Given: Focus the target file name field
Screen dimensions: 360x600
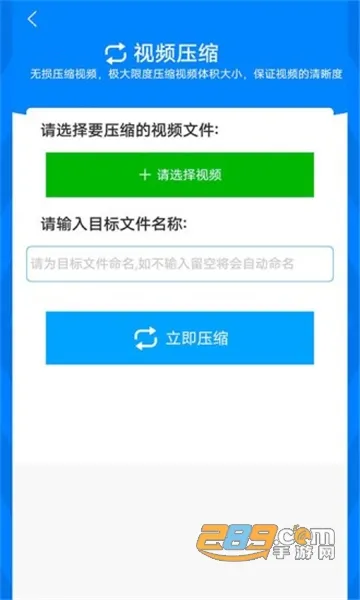Looking at the screenshot, I should point(180,264).
